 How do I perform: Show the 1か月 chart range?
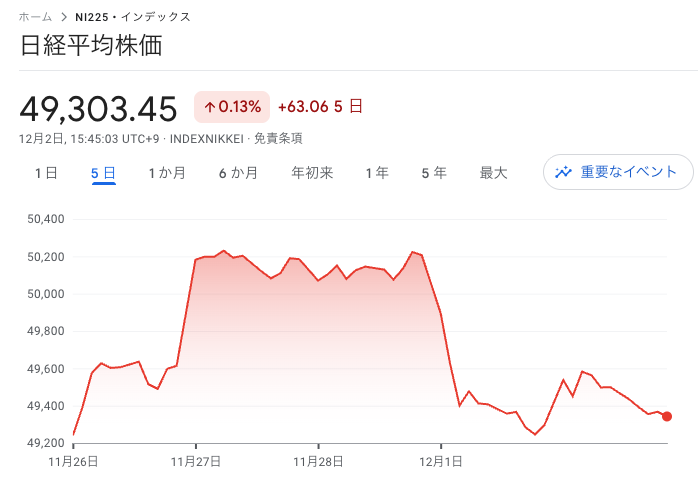coord(167,173)
